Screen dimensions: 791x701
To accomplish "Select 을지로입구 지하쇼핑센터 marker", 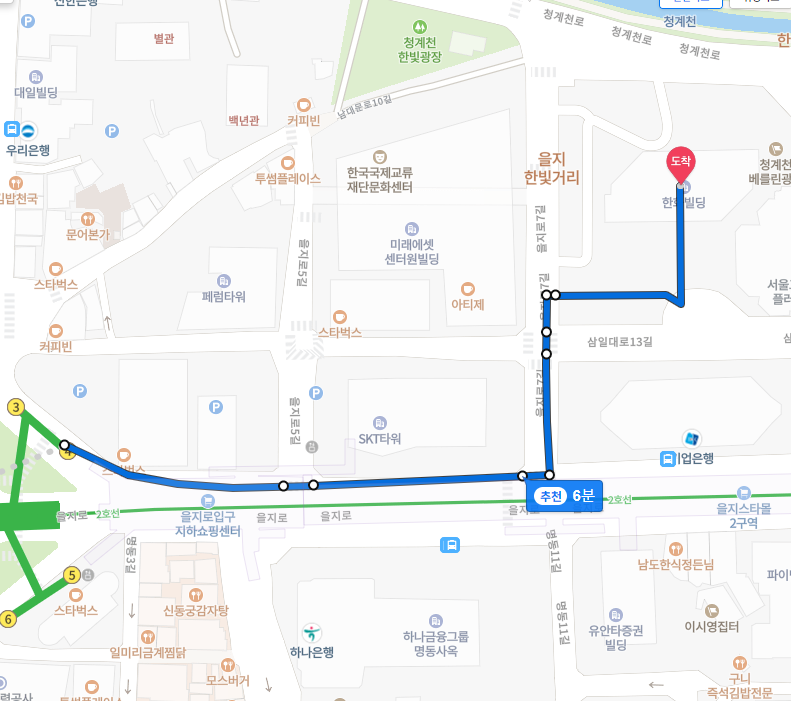I will (208, 502).
